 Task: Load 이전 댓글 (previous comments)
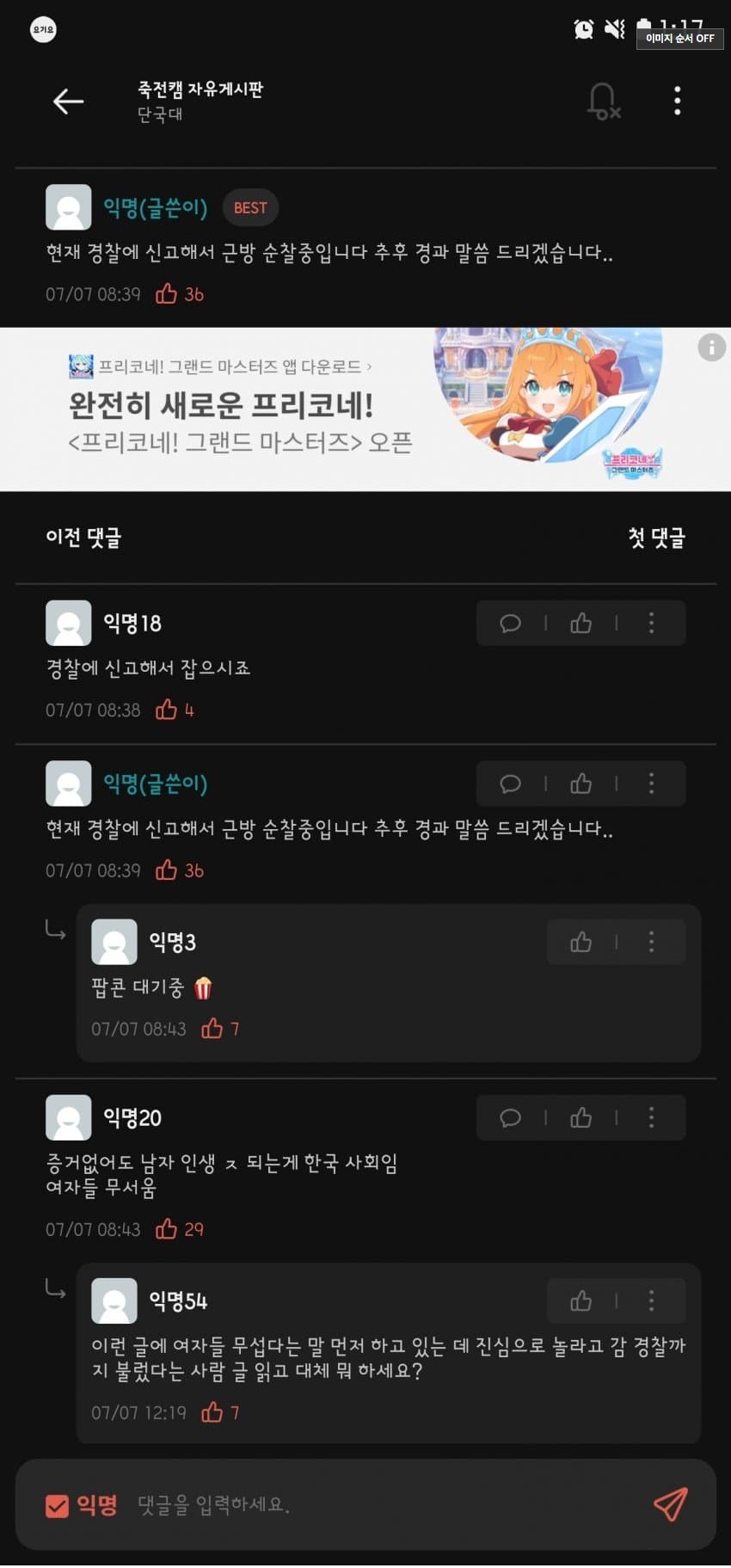tap(83, 538)
